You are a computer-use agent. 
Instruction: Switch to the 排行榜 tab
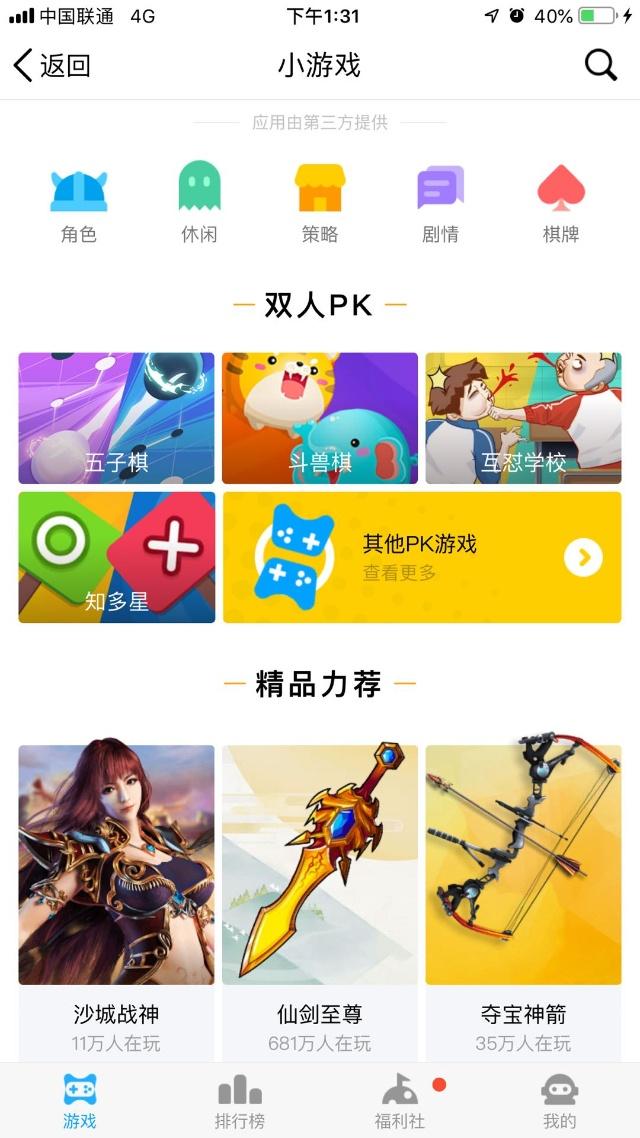[x=240, y=1100]
